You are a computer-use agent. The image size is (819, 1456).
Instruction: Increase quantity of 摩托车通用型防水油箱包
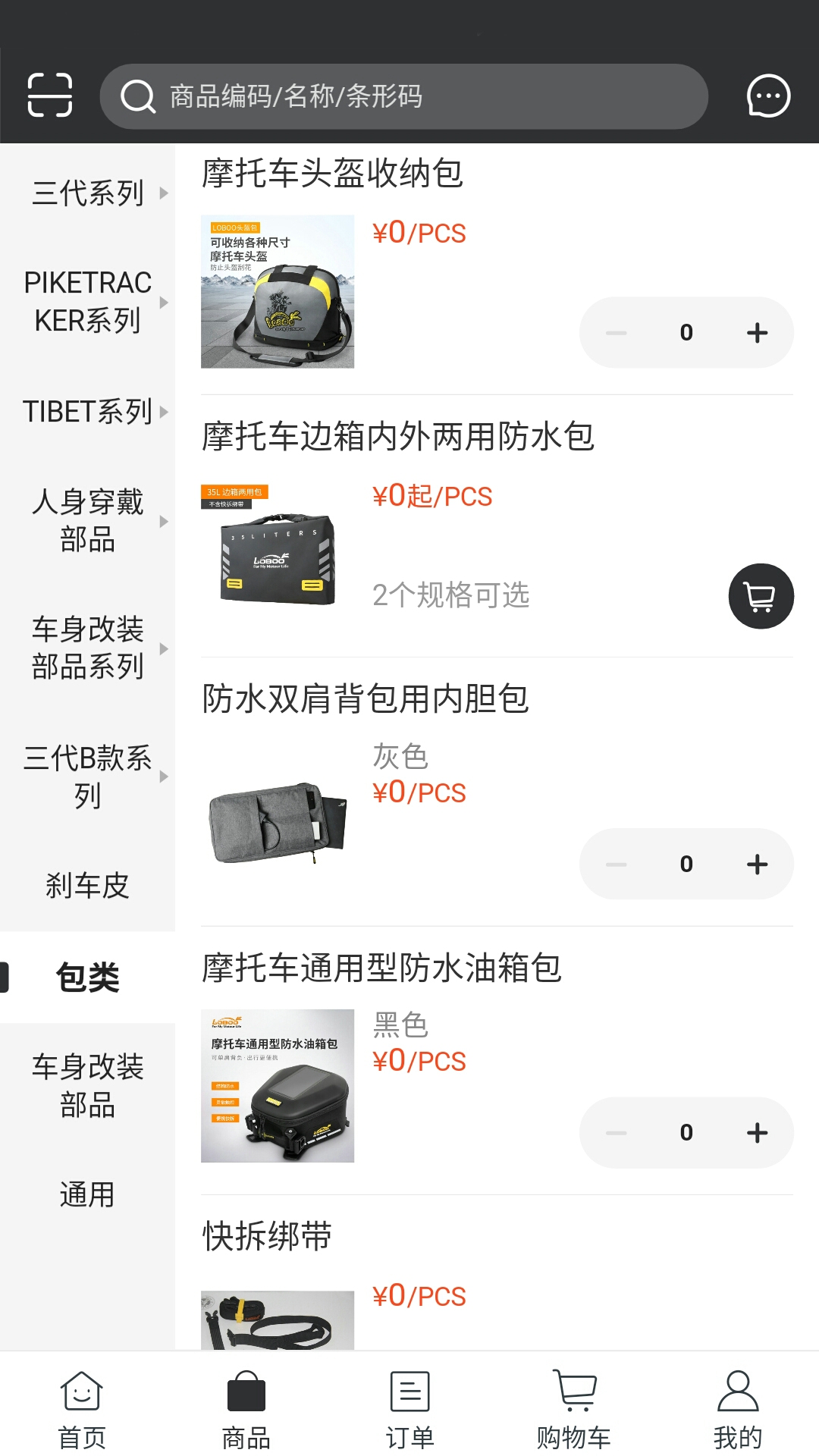coord(756,1132)
